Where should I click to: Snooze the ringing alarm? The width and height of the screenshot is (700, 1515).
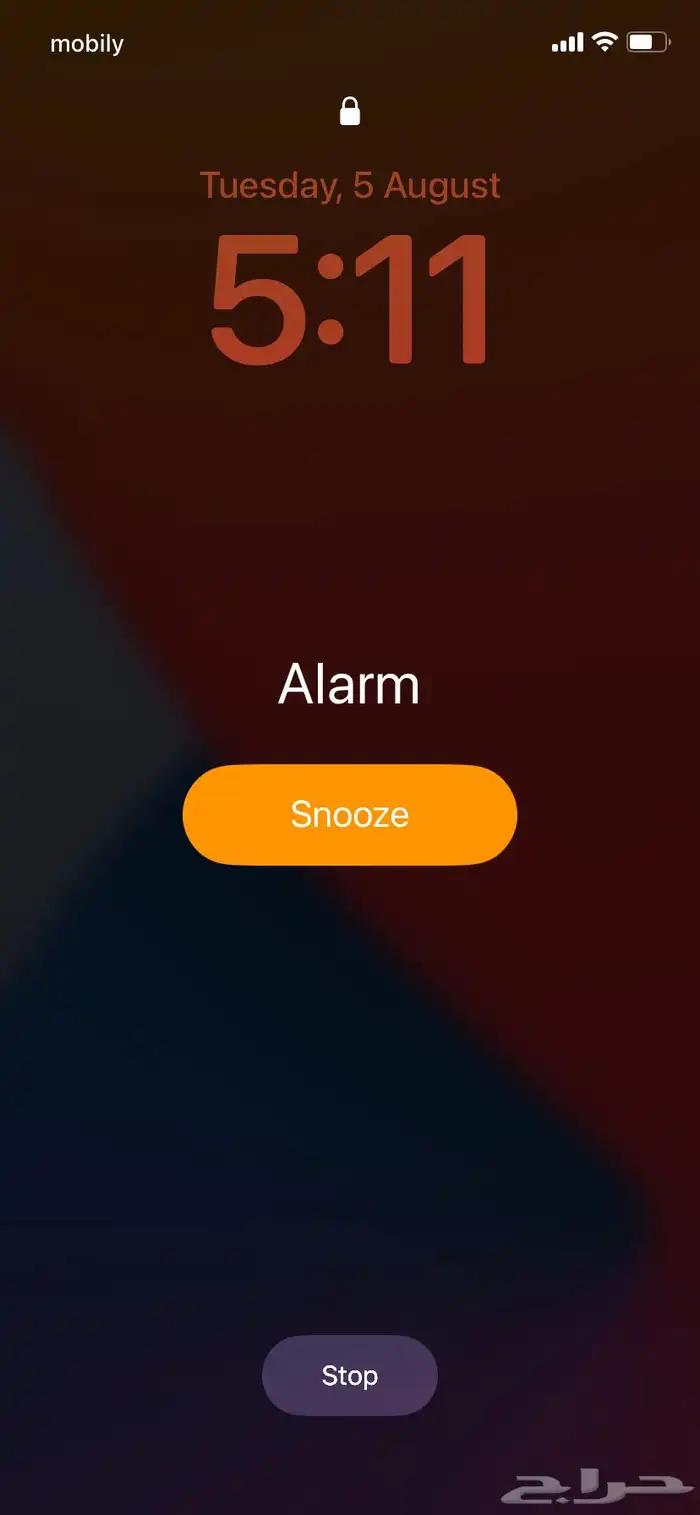pyautogui.click(x=349, y=814)
